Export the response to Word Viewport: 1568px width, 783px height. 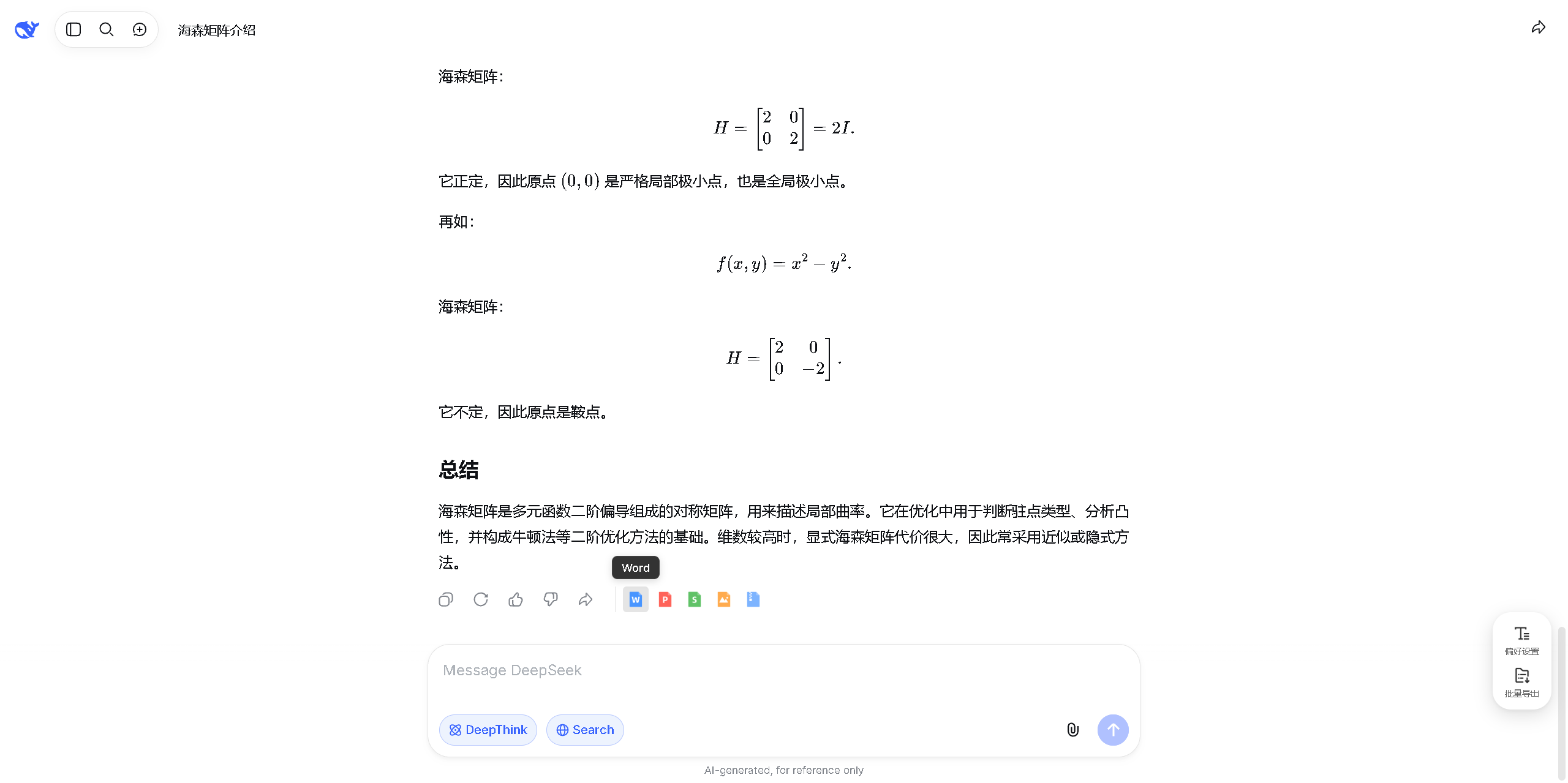point(636,599)
